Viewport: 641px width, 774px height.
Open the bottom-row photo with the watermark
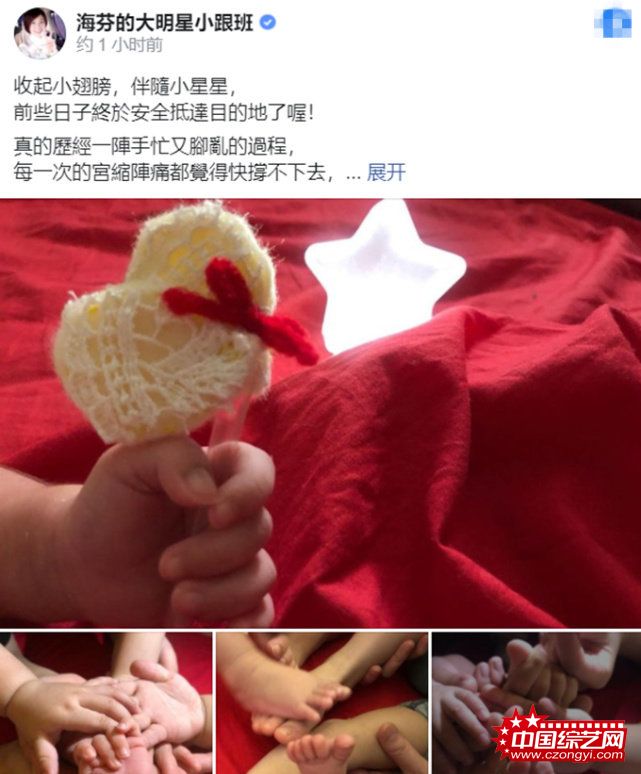(536, 703)
